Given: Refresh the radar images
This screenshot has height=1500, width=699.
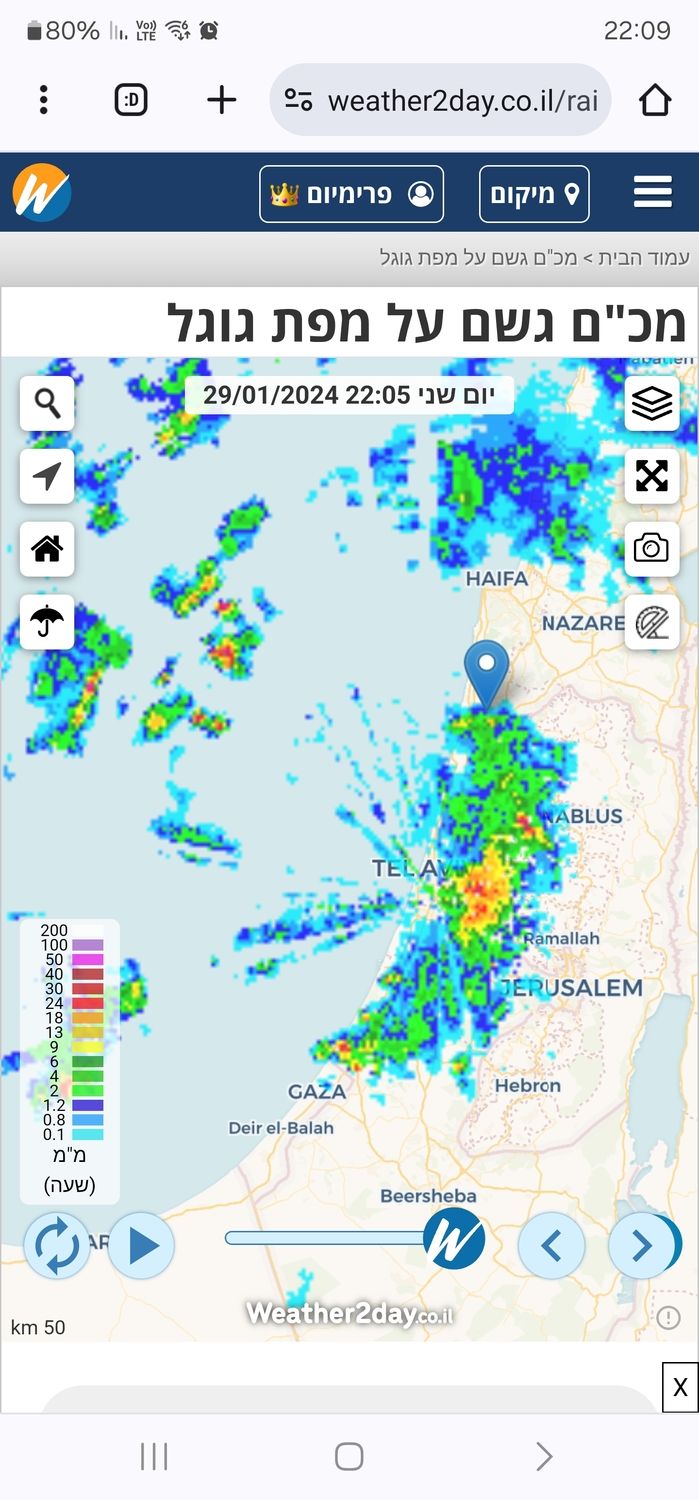Looking at the screenshot, I should 57,1245.
